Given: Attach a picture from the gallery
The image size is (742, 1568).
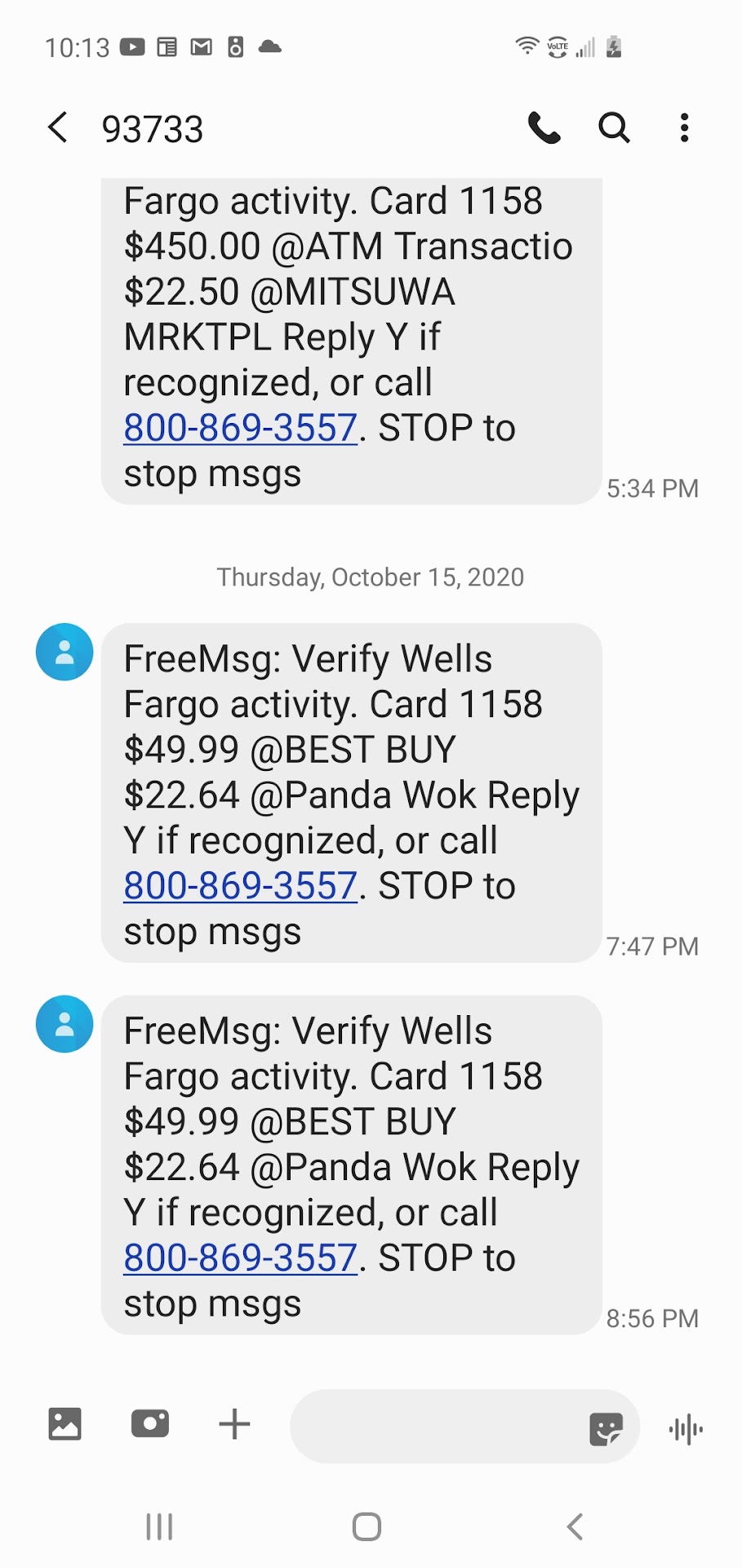Looking at the screenshot, I should (x=65, y=1424).
